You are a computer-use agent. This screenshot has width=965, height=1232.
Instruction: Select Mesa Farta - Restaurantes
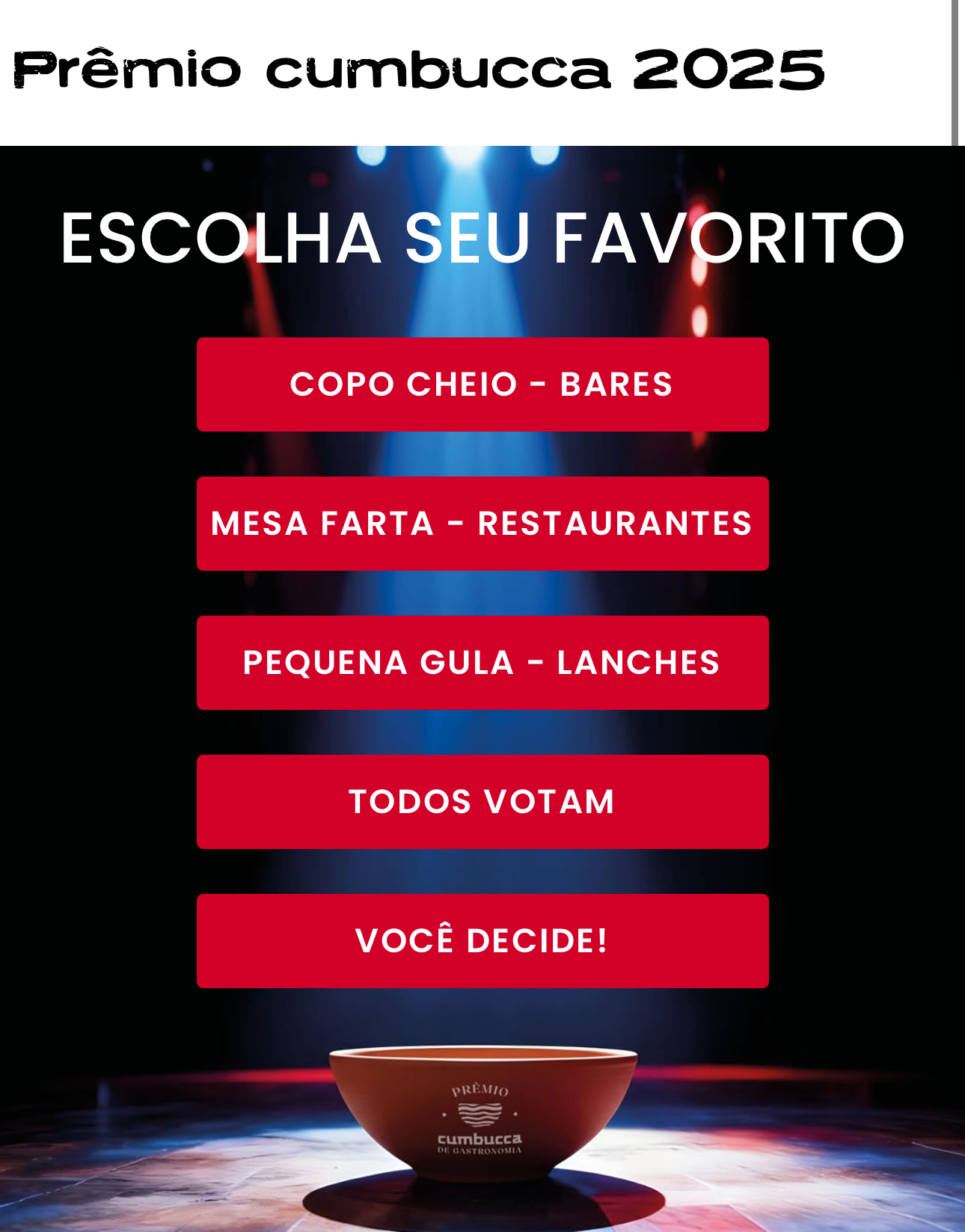tap(482, 524)
